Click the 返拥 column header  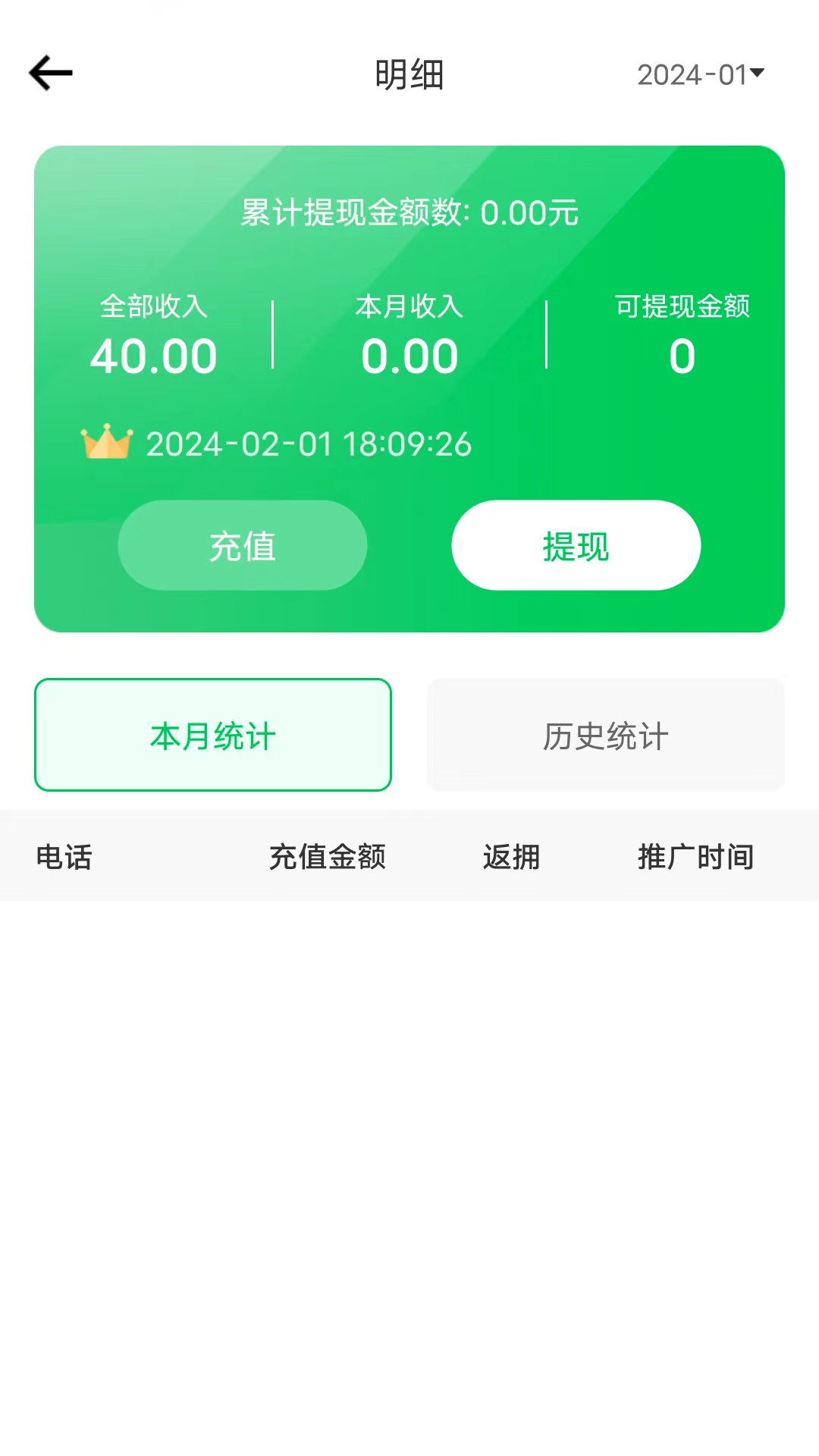click(x=511, y=857)
